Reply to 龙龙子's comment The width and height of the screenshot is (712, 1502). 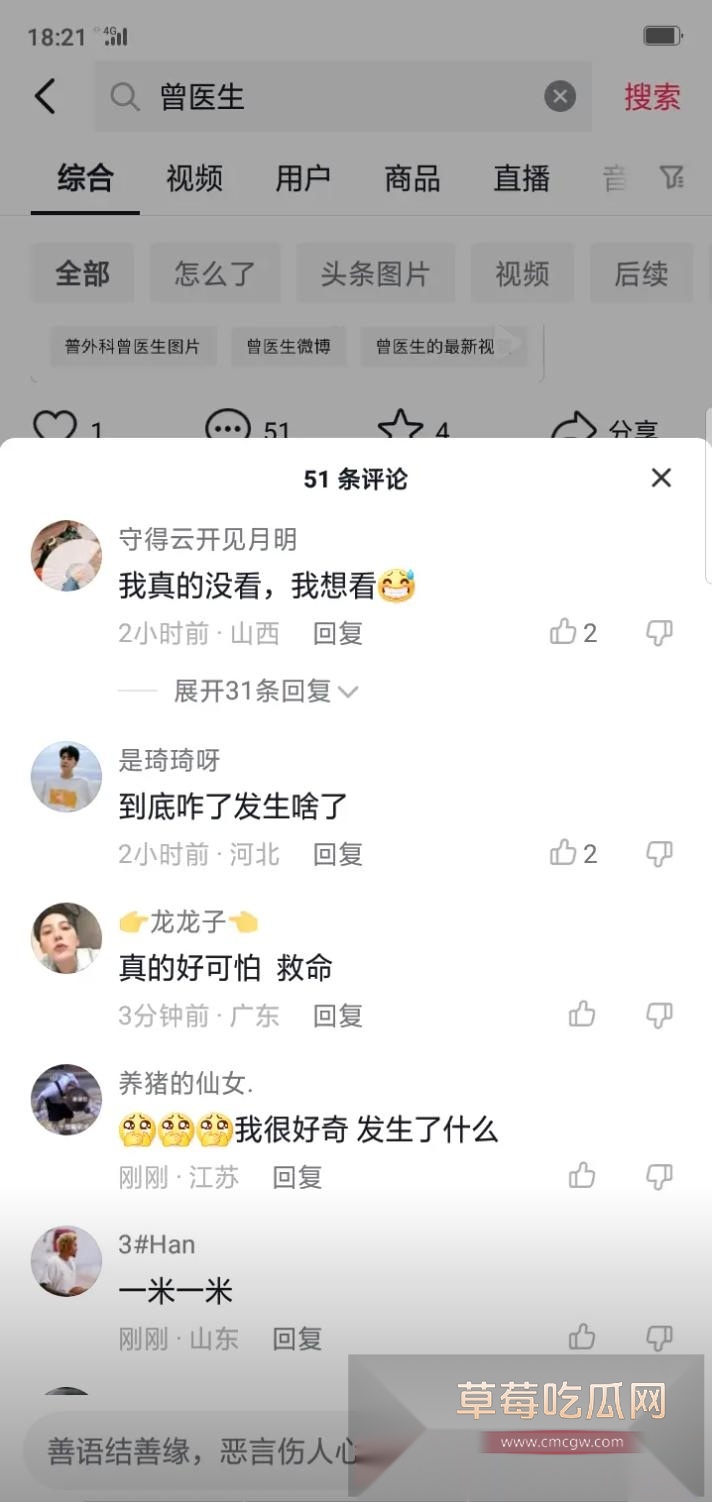(x=337, y=1016)
